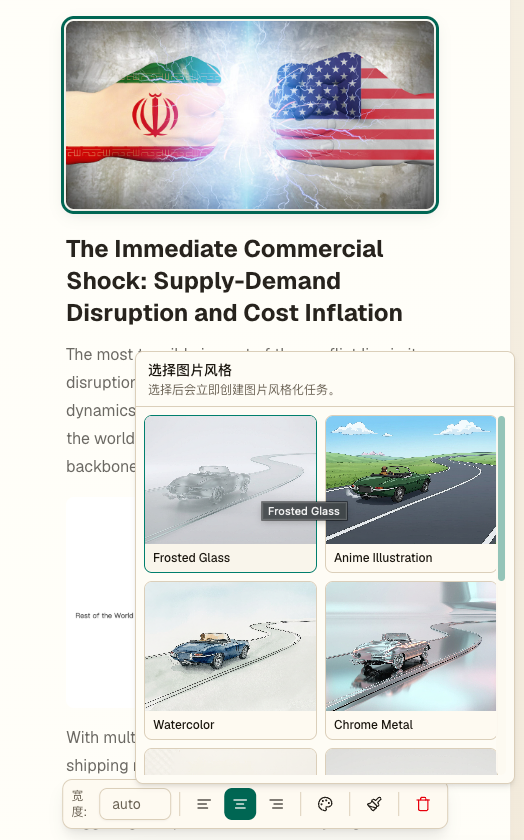Edit the width field showing auto

click(x=135, y=804)
